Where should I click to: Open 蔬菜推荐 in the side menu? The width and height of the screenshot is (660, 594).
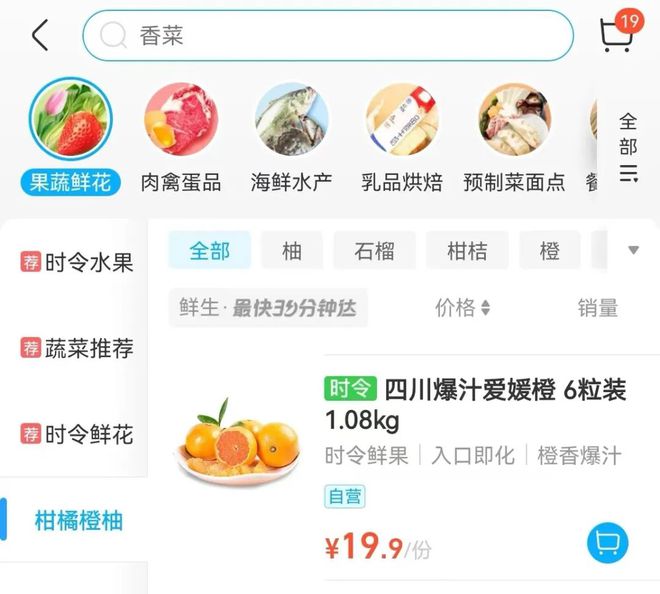pyautogui.click(x=77, y=349)
